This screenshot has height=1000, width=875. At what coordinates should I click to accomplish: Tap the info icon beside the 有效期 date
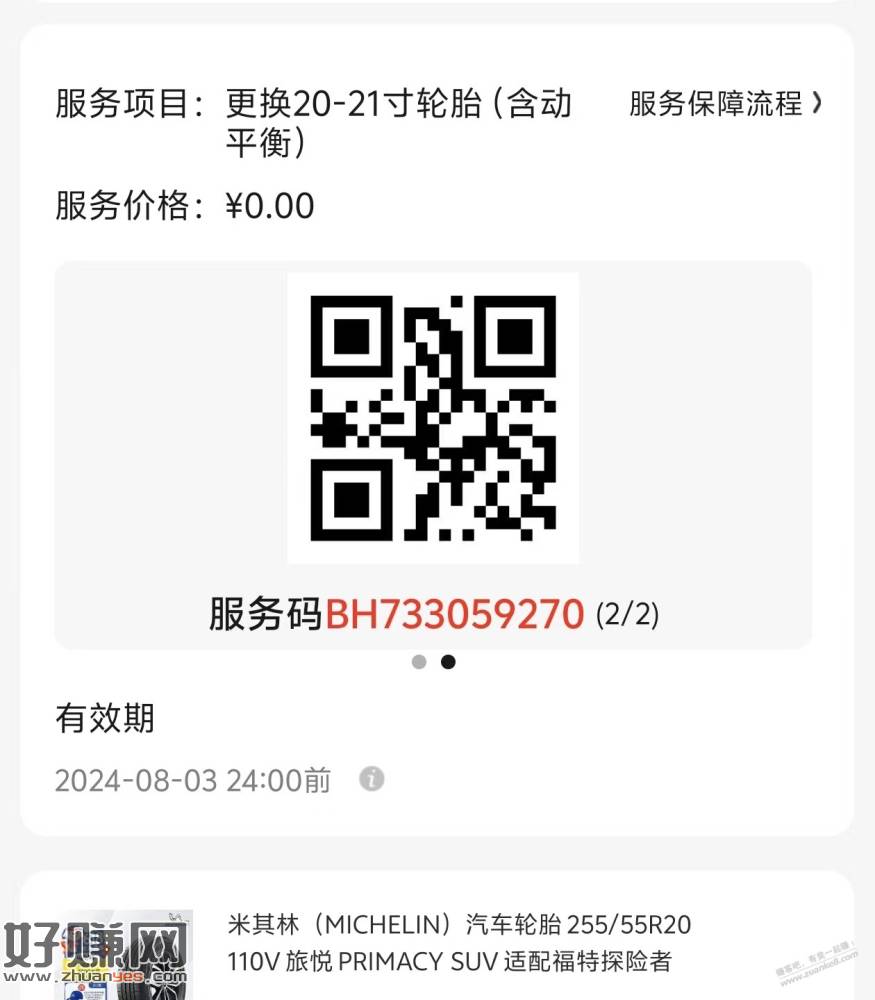coord(372,779)
